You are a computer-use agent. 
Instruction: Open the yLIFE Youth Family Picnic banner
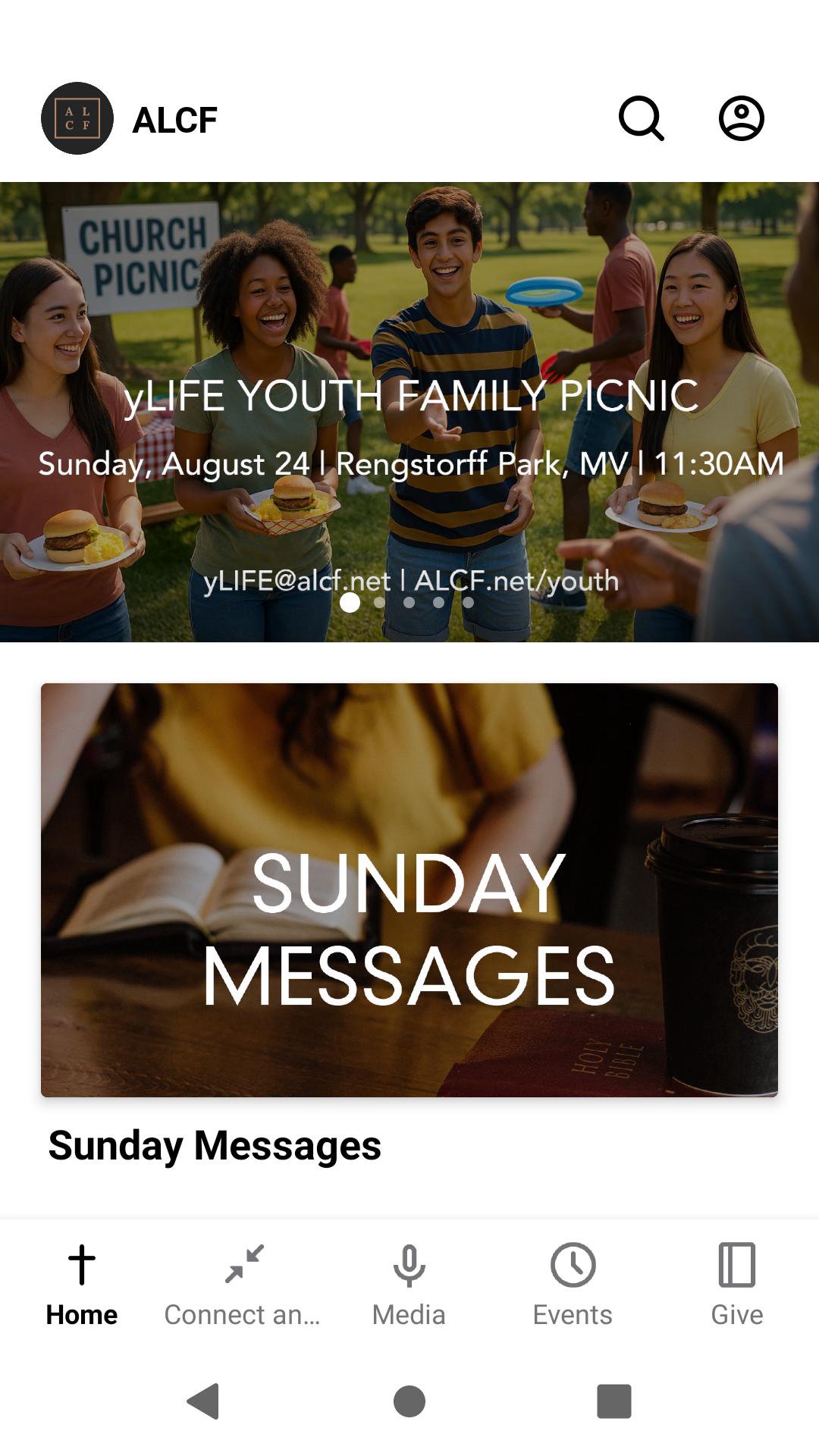[x=409, y=411]
